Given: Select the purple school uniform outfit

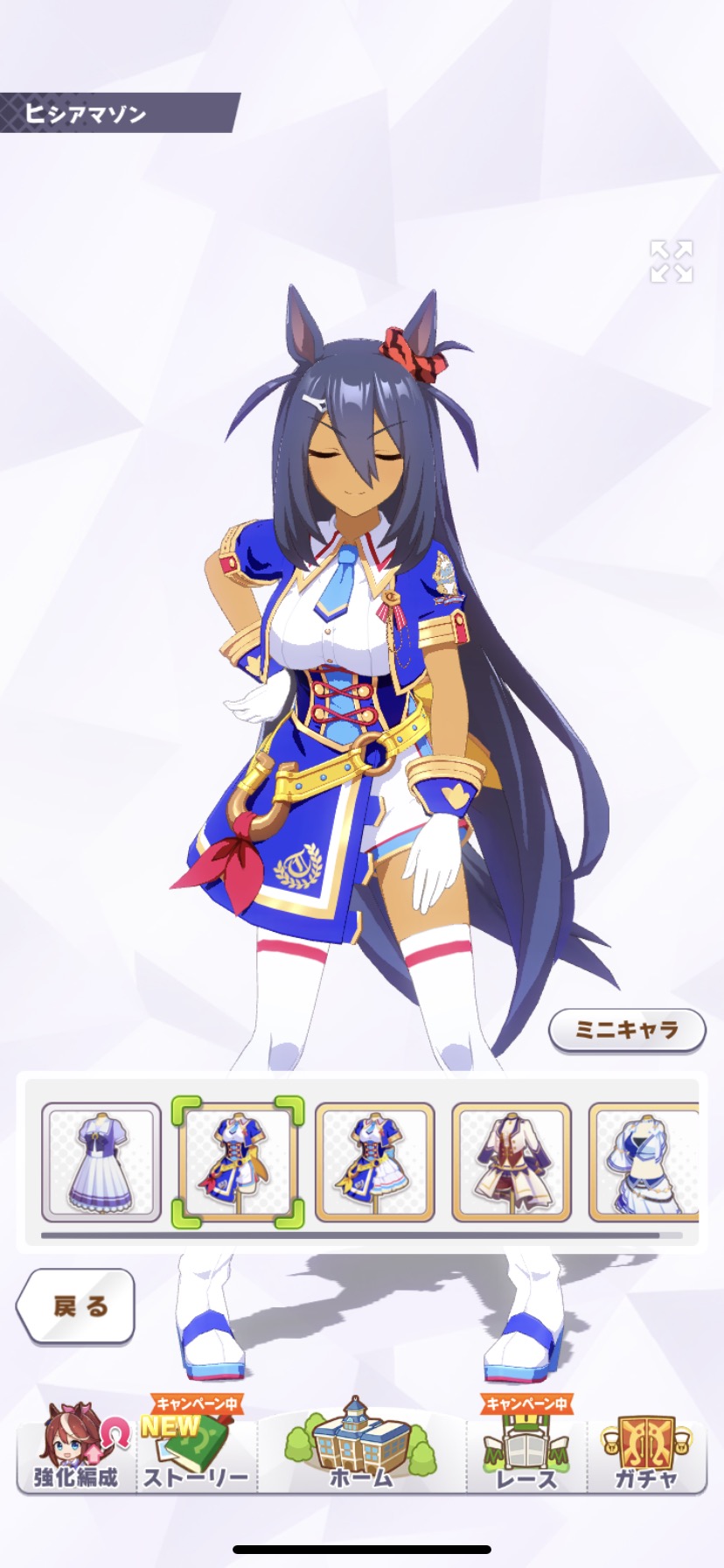Looking at the screenshot, I should [101, 1162].
